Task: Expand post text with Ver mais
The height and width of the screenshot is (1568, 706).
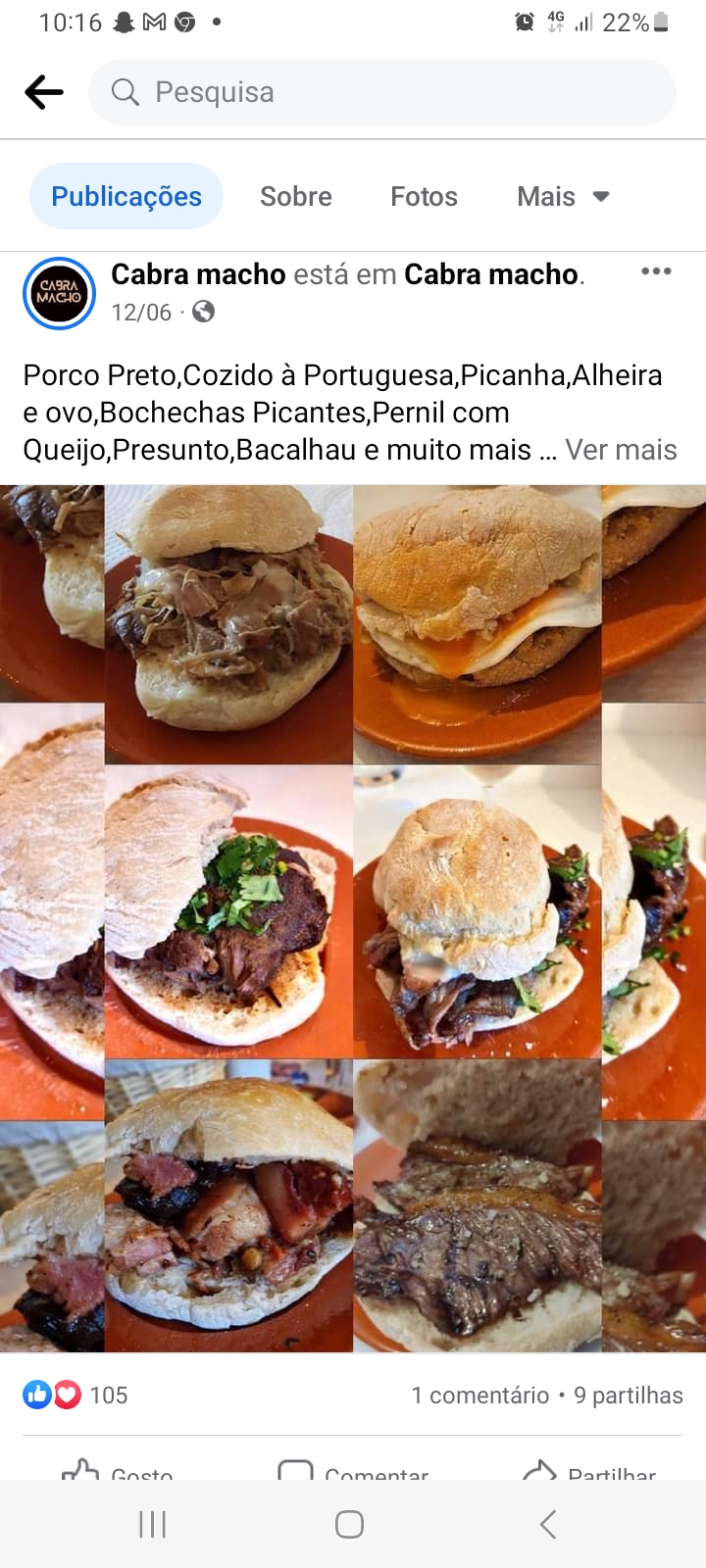Action: click(x=621, y=450)
